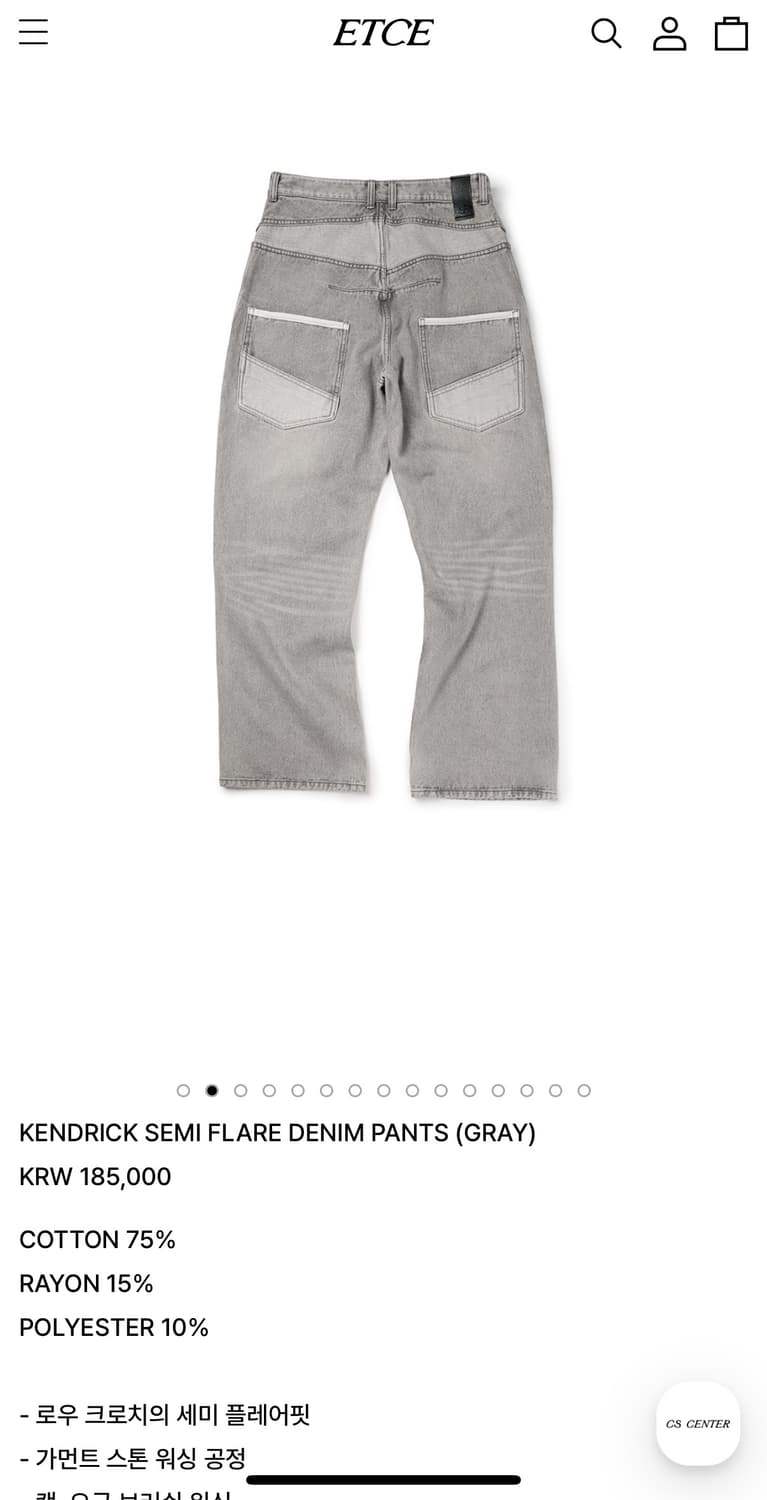Open the CS CENTER floating button
767x1500 pixels.
click(697, 1424)
